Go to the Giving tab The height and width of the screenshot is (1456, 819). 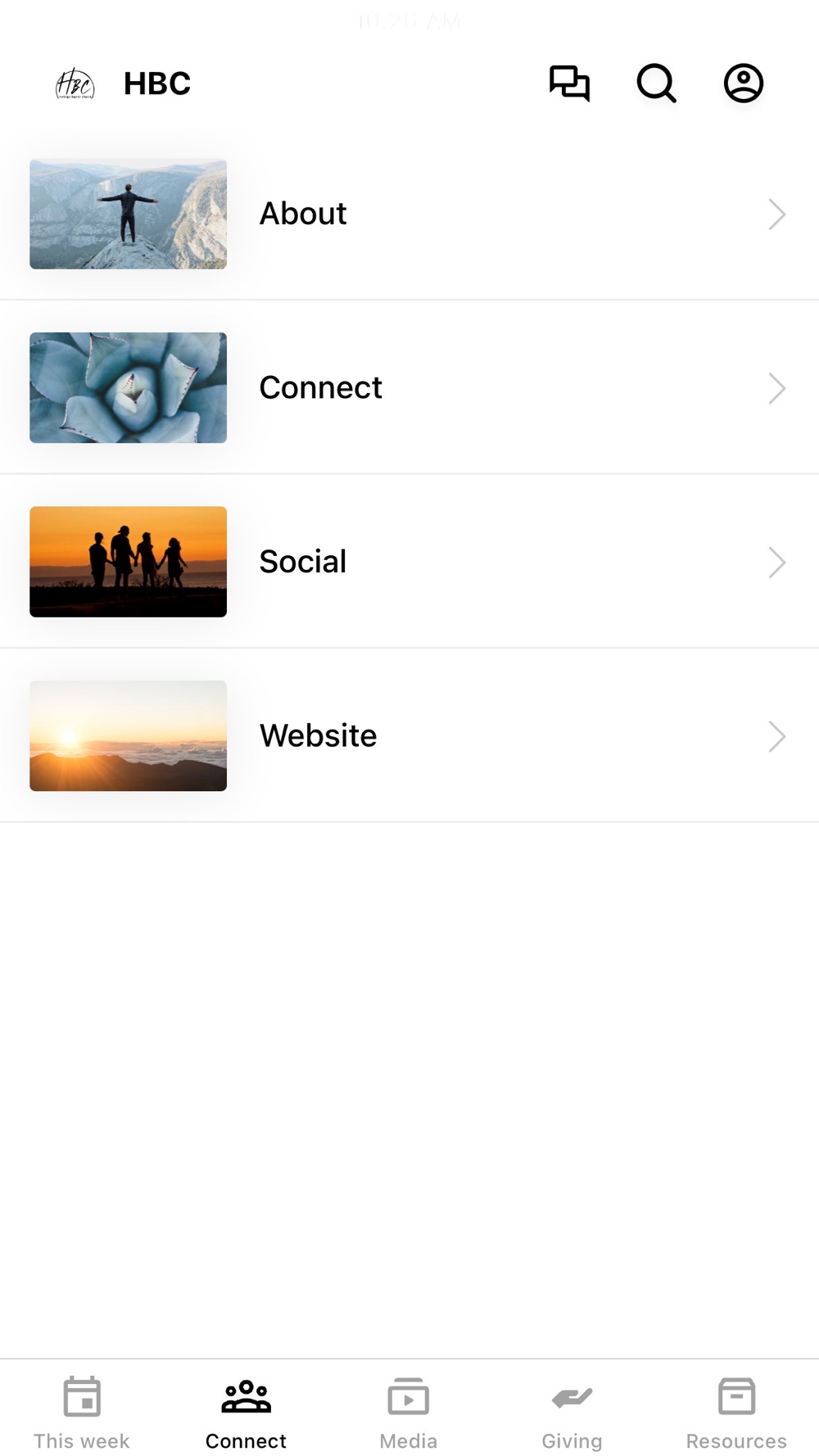pyautogui.click(x=572, y=1412)
